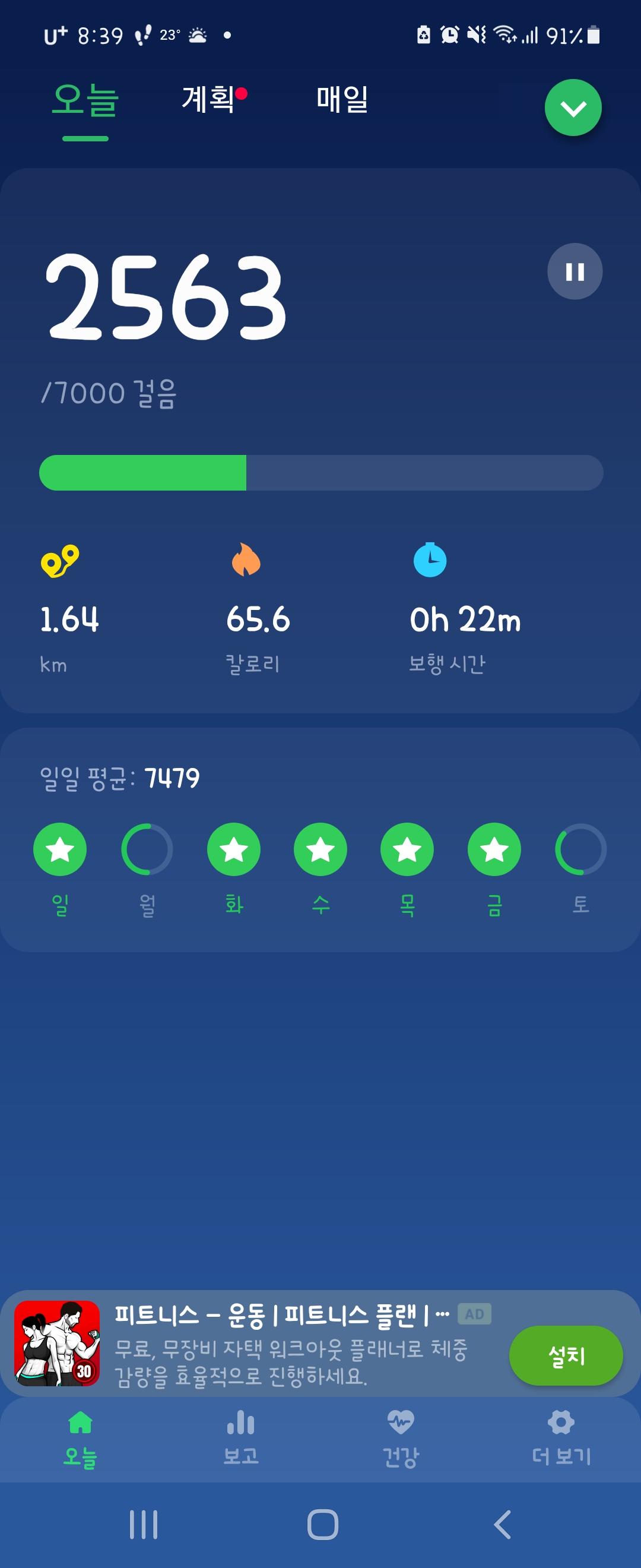The width and height of the screenshot is (641, 1568).
Task: Pause step counting
Action: pos(575,271)
